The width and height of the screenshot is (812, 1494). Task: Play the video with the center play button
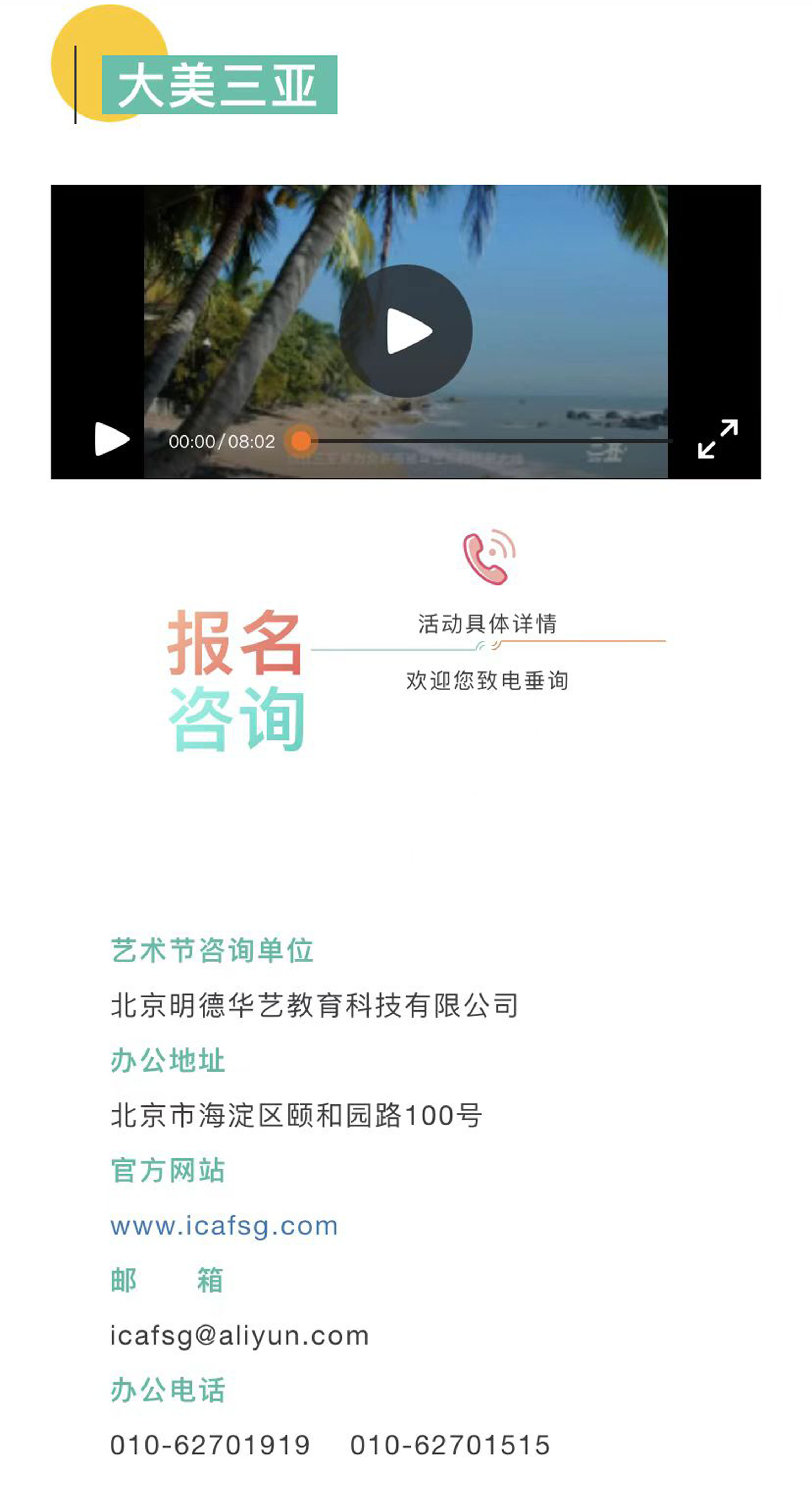[x=406, y=331]
